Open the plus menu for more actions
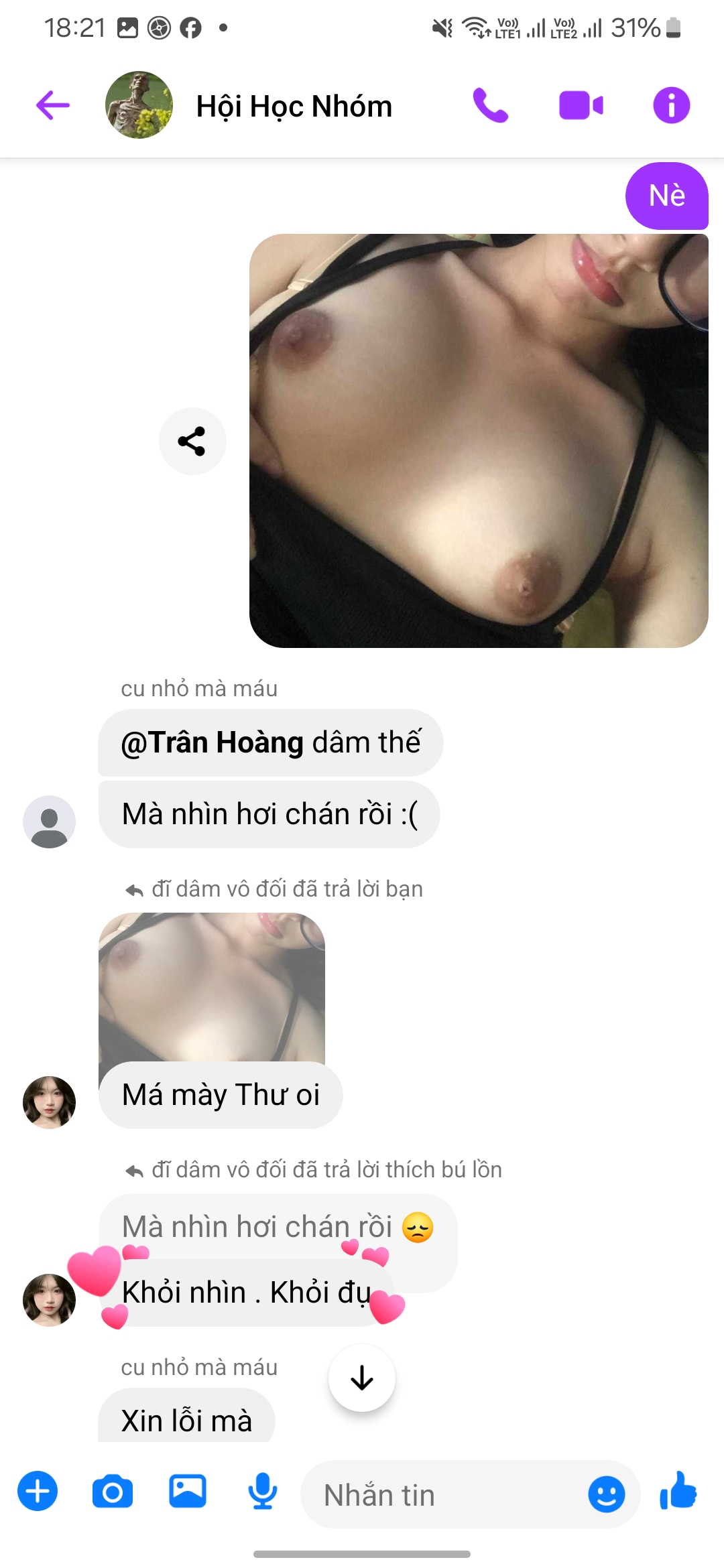Image resolution: width=724 pixels, height=1568 pixels. tap(38, 1492)
